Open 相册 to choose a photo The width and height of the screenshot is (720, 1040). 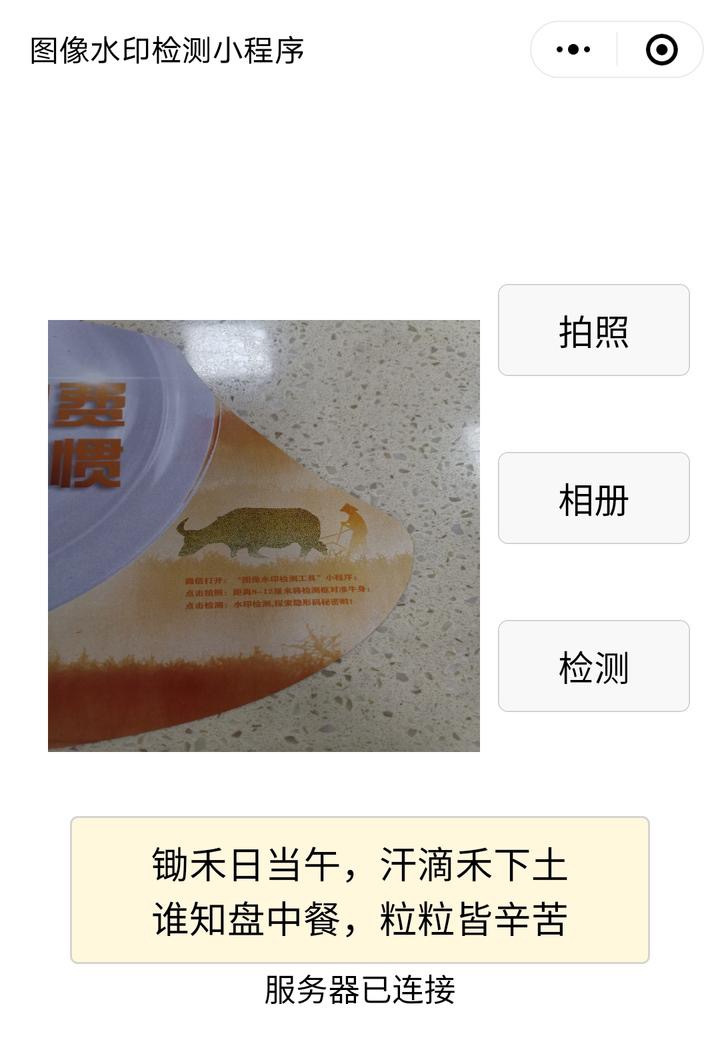tap(593, 498)
